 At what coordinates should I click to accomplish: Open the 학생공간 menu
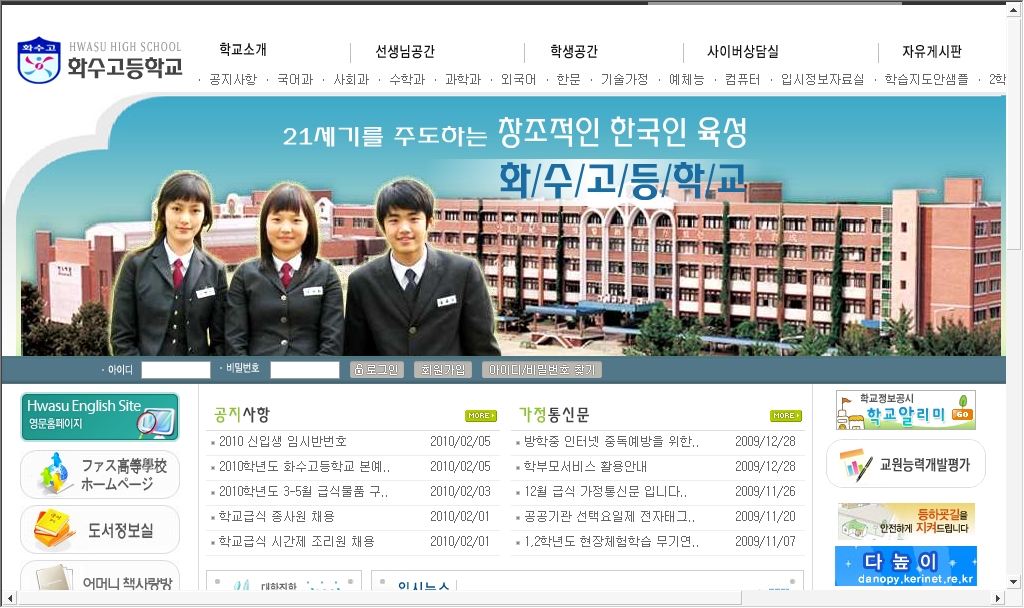[x=574, y=52]
